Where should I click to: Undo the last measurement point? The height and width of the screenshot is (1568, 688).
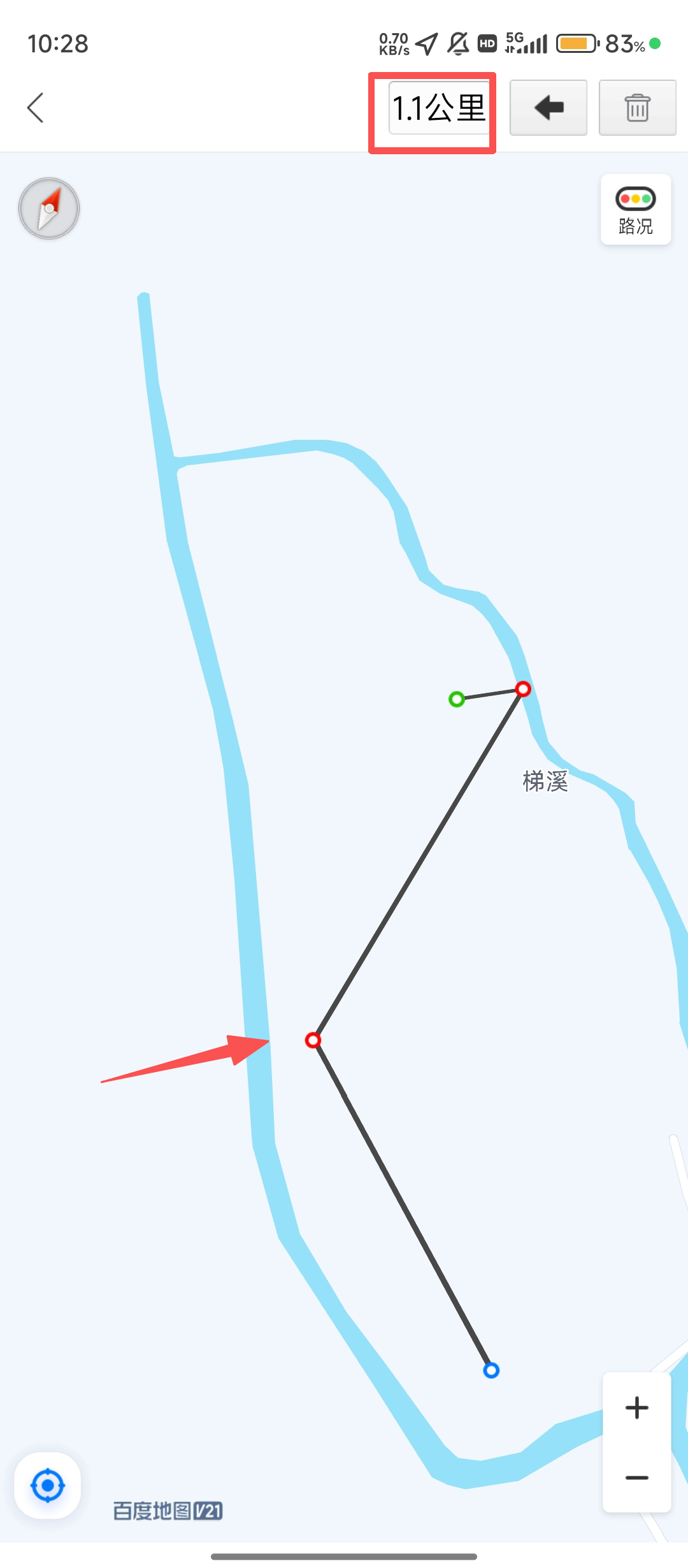tap(548, 108)
